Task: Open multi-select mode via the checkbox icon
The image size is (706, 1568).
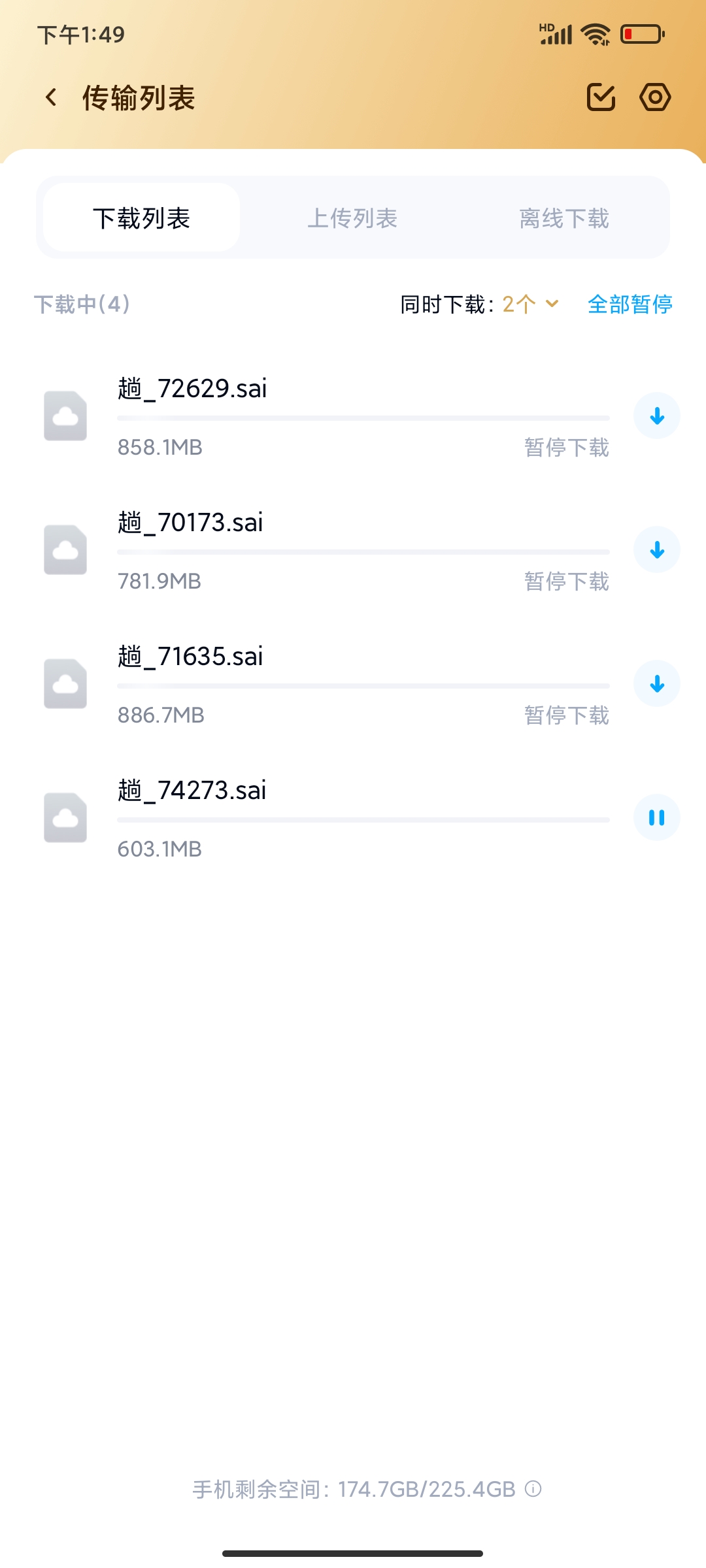Action: 601,97
